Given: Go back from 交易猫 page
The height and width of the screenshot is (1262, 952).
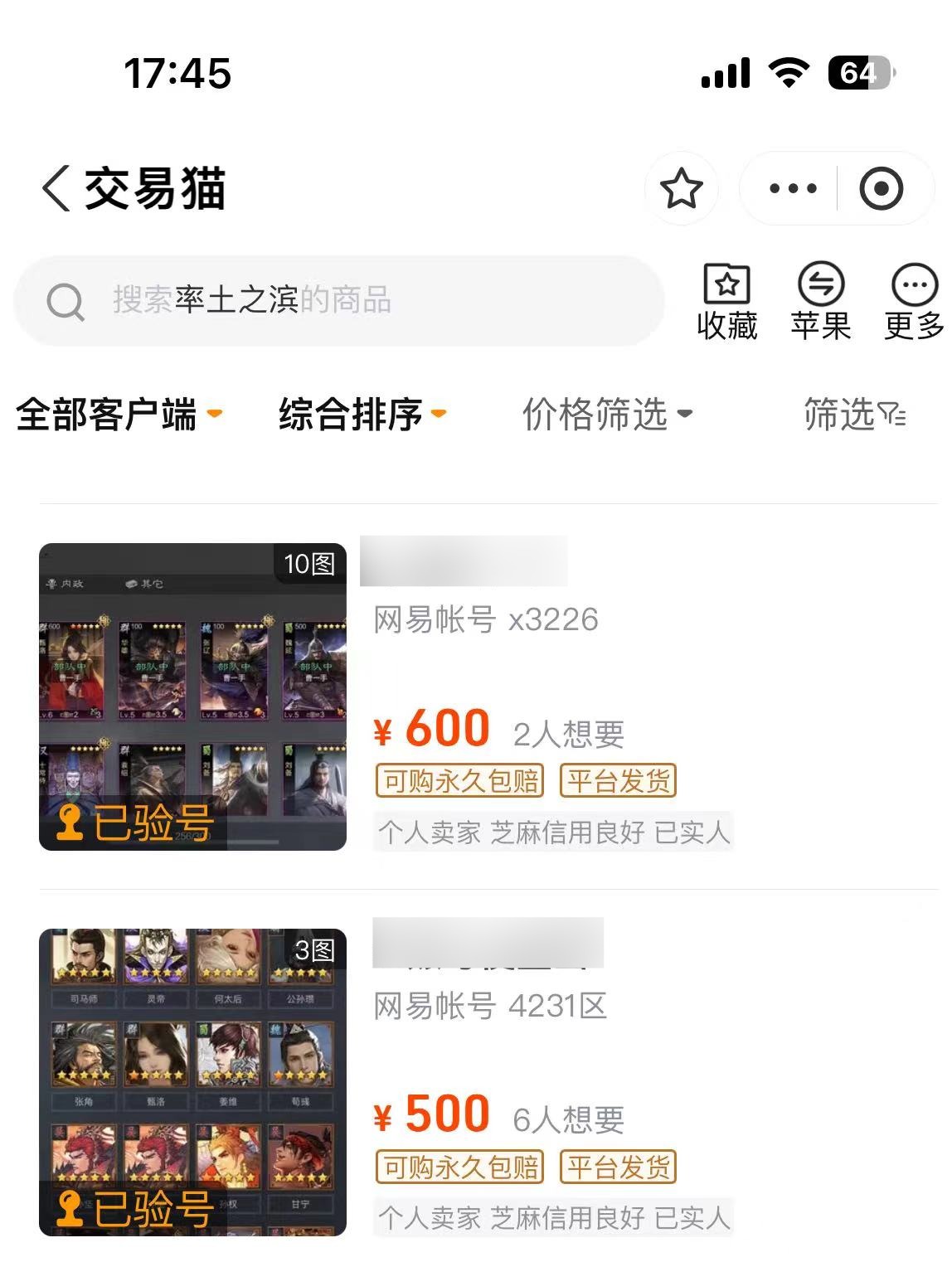Looking at the screenshot, I should tap(56, 188).
